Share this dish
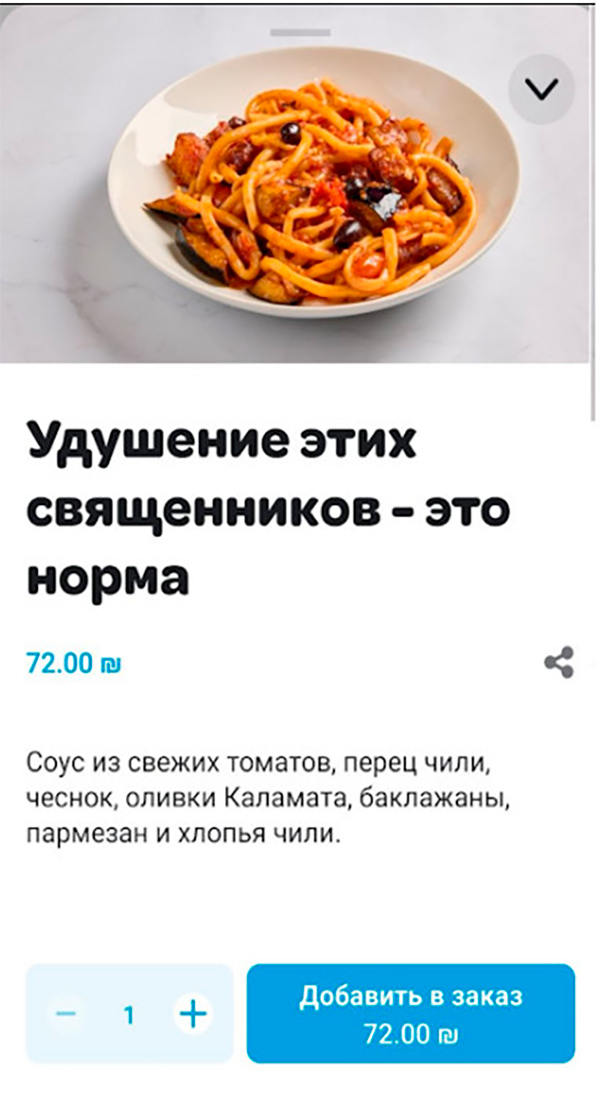This screenshot has height=1096, width=600. 558,662
